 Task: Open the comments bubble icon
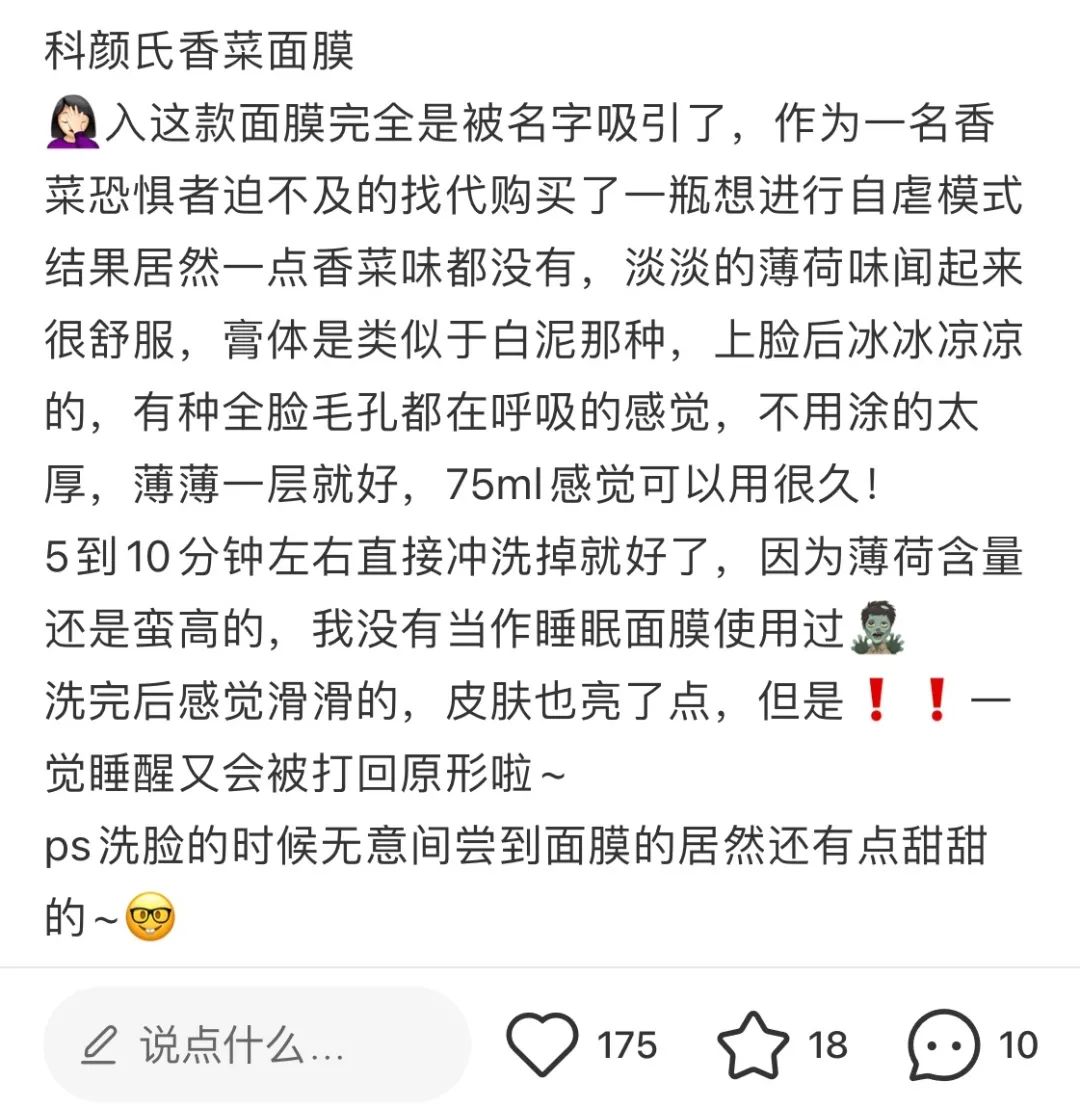943,1045
